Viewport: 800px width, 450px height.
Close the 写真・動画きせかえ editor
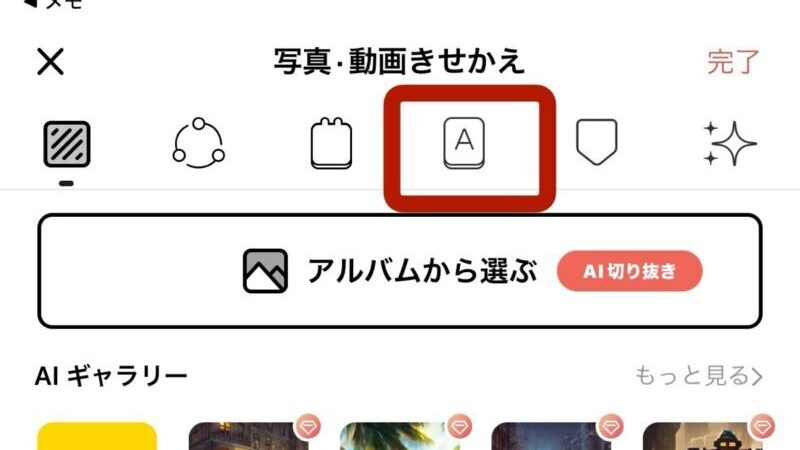50,62
